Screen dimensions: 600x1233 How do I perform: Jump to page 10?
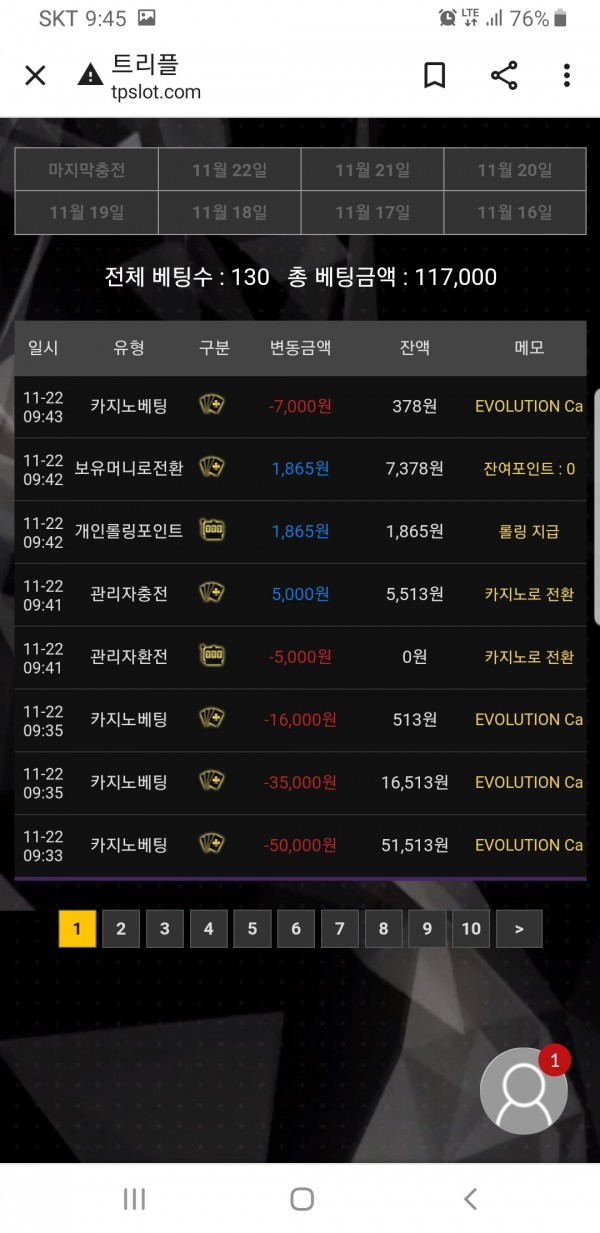coord(470,929)
